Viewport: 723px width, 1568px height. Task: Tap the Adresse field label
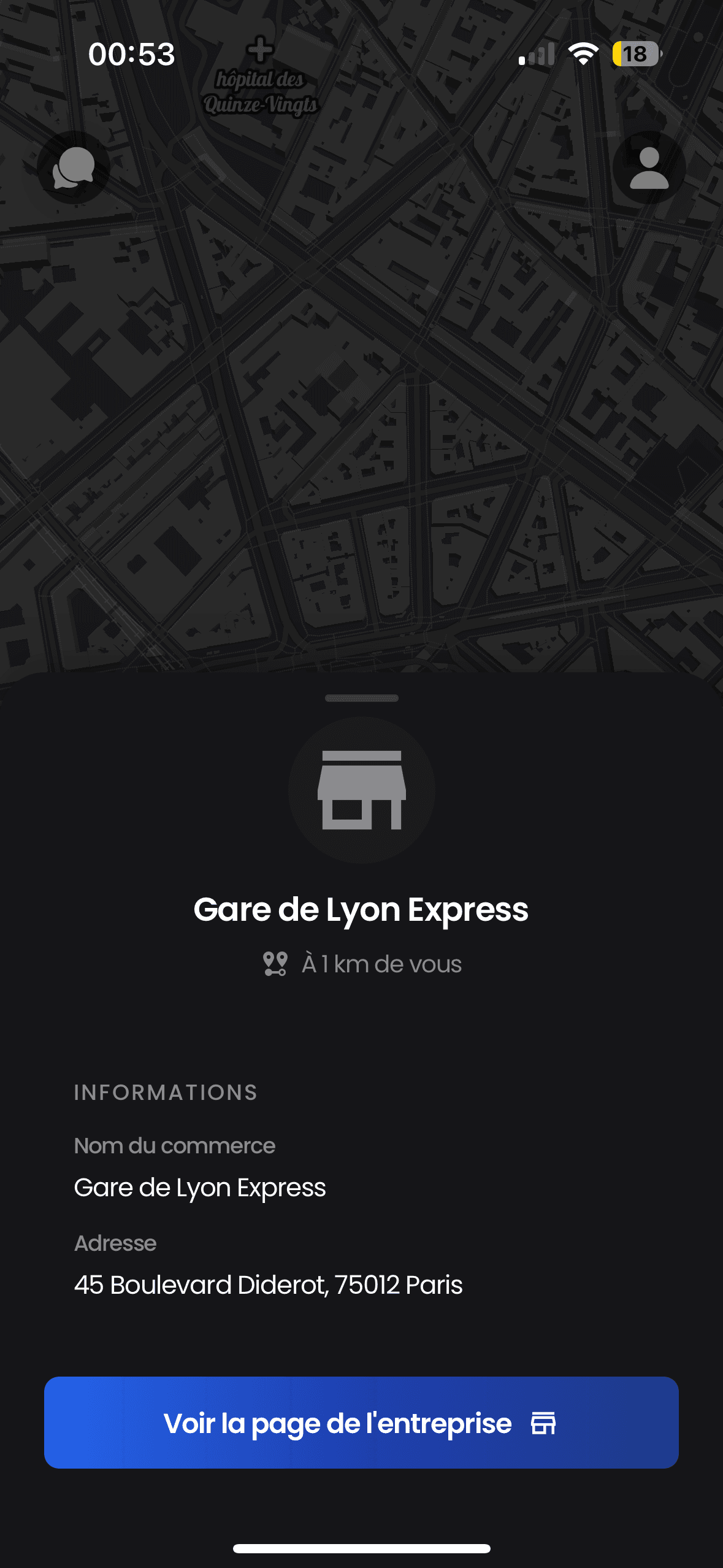point(115,1242)
